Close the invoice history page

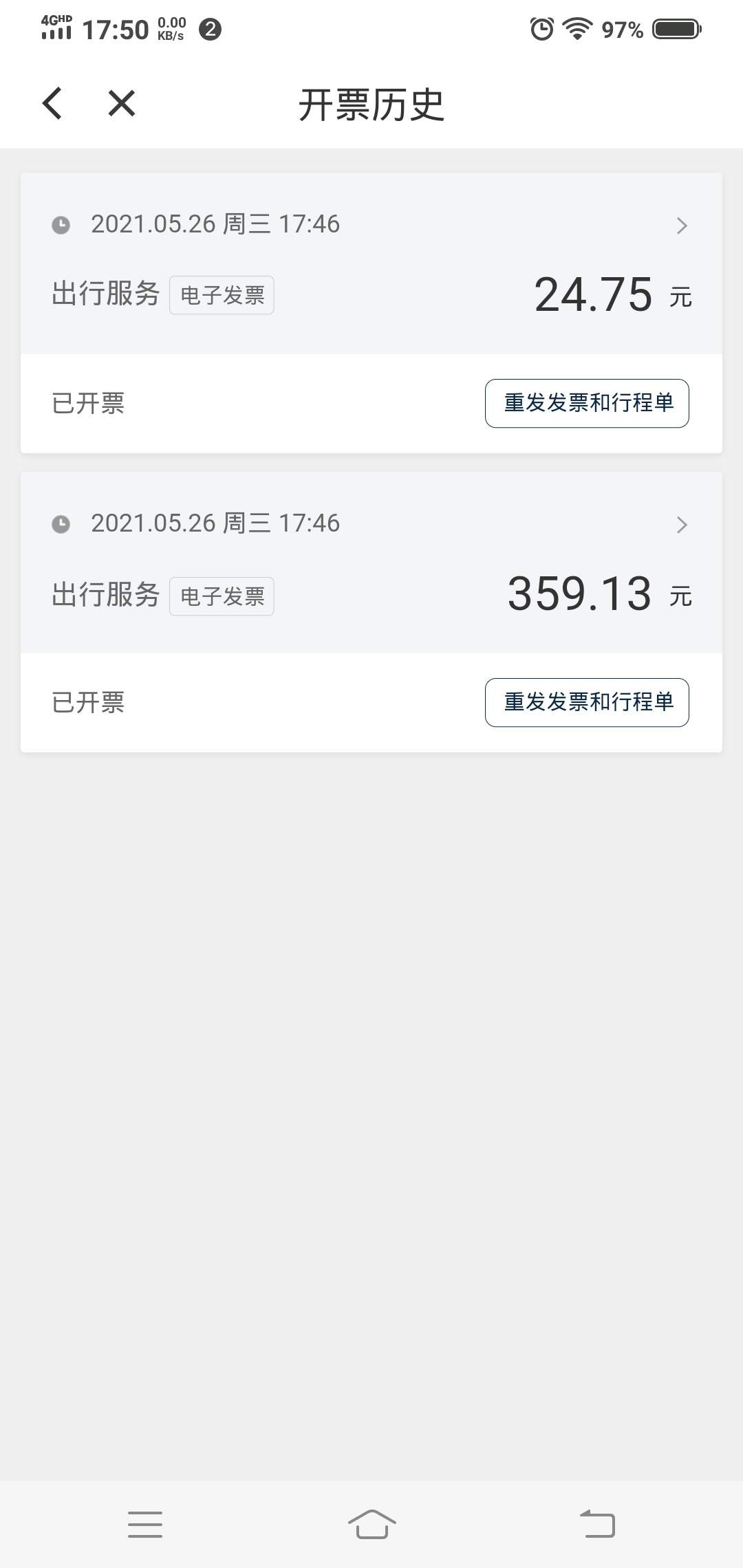(122, 104)
